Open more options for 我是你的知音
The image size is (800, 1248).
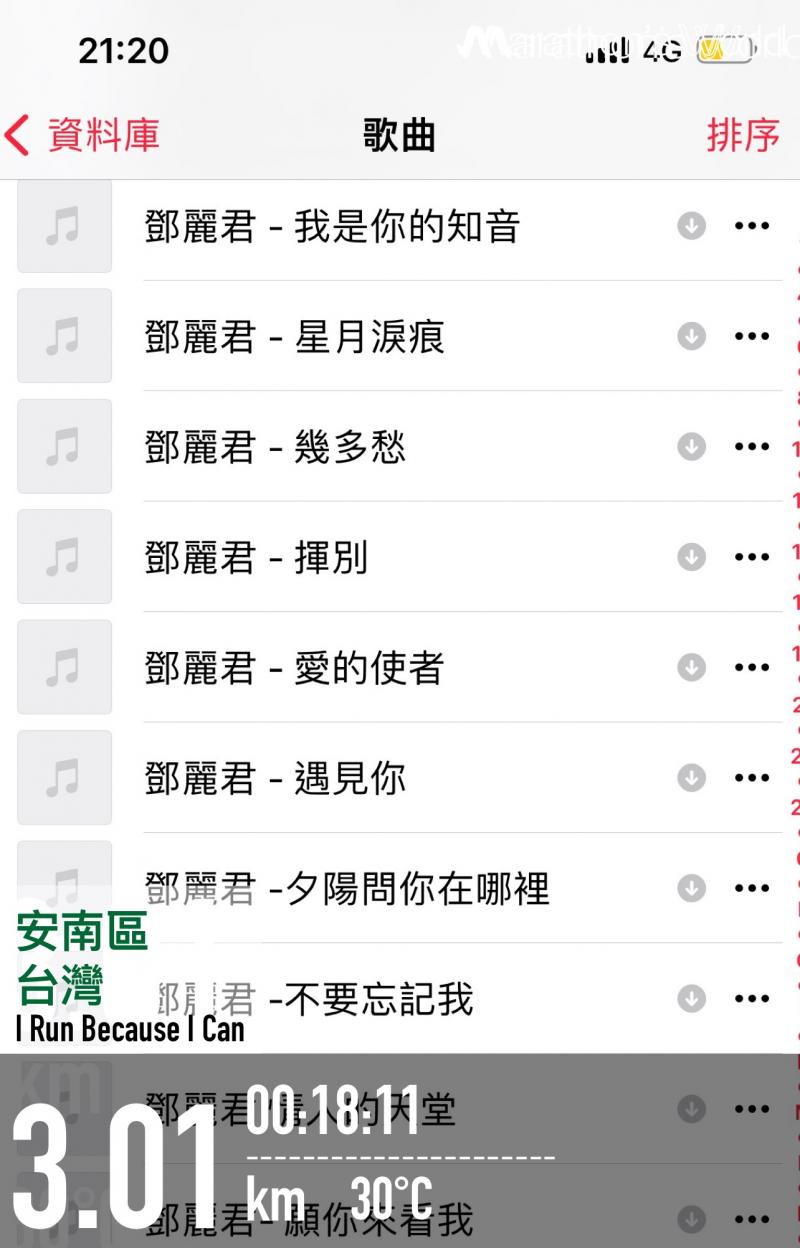pyautogui.click(x=751, y=226)
